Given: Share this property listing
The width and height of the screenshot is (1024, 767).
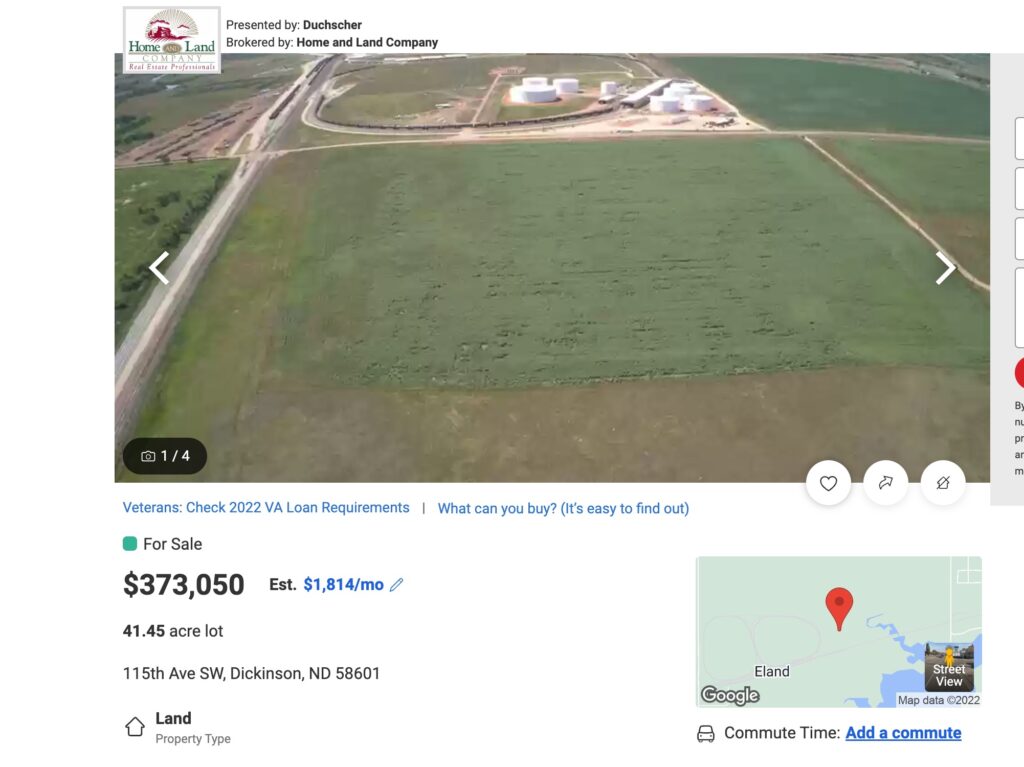Looking at the screenshot, I should pos(885,483).
